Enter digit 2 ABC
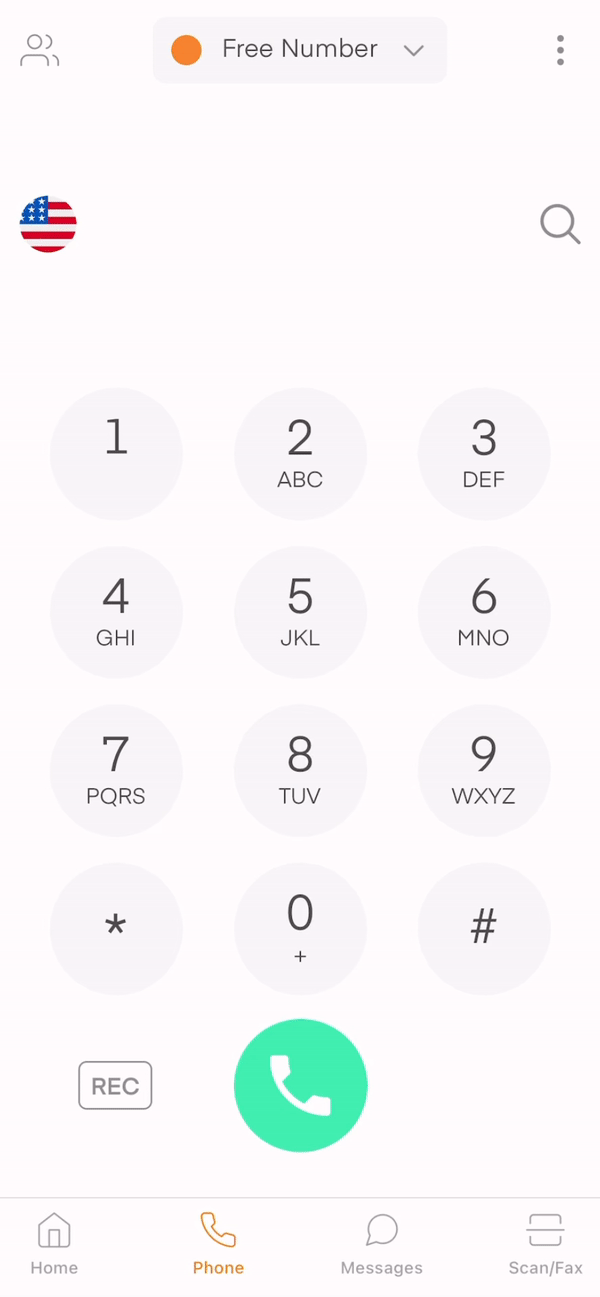600x1297 pixels. point(300,453)
